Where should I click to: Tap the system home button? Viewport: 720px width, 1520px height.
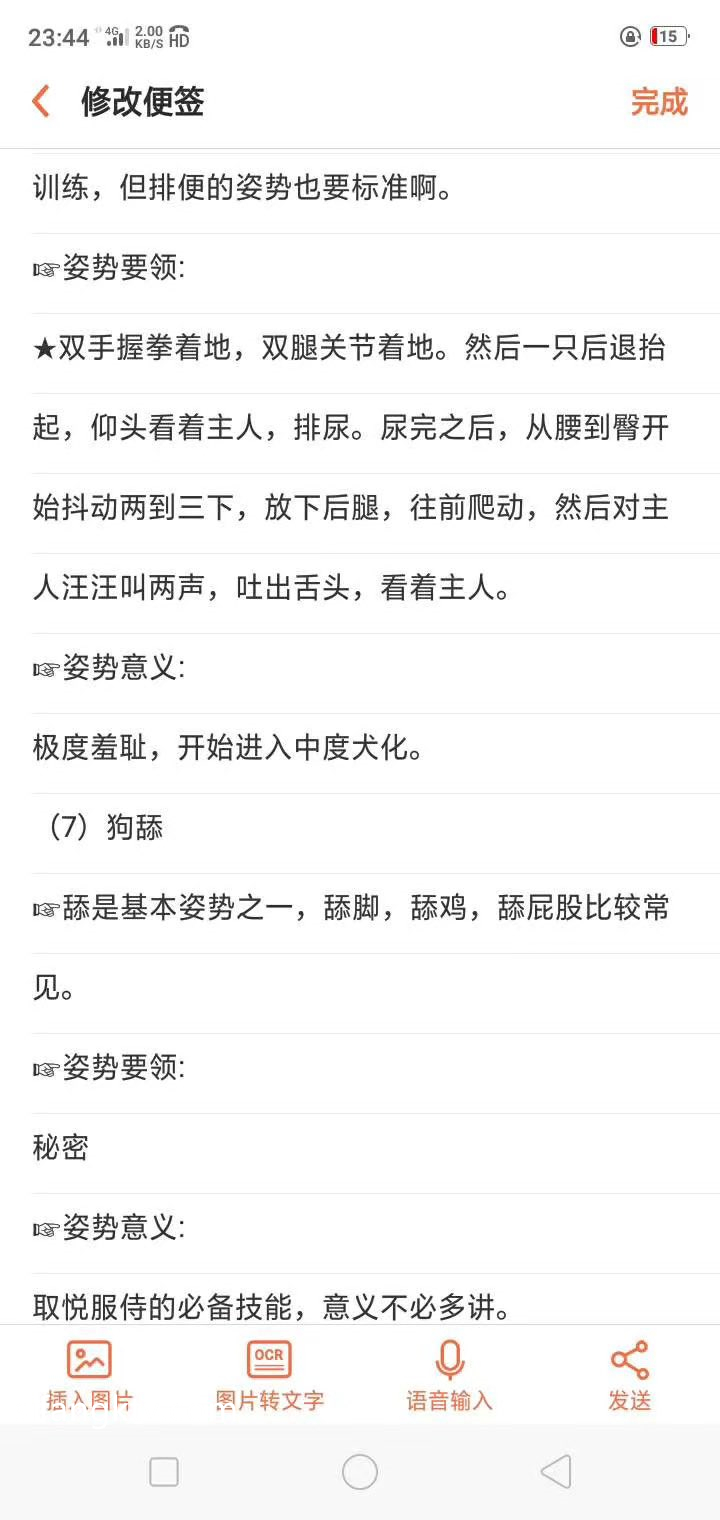(360, 1472)
